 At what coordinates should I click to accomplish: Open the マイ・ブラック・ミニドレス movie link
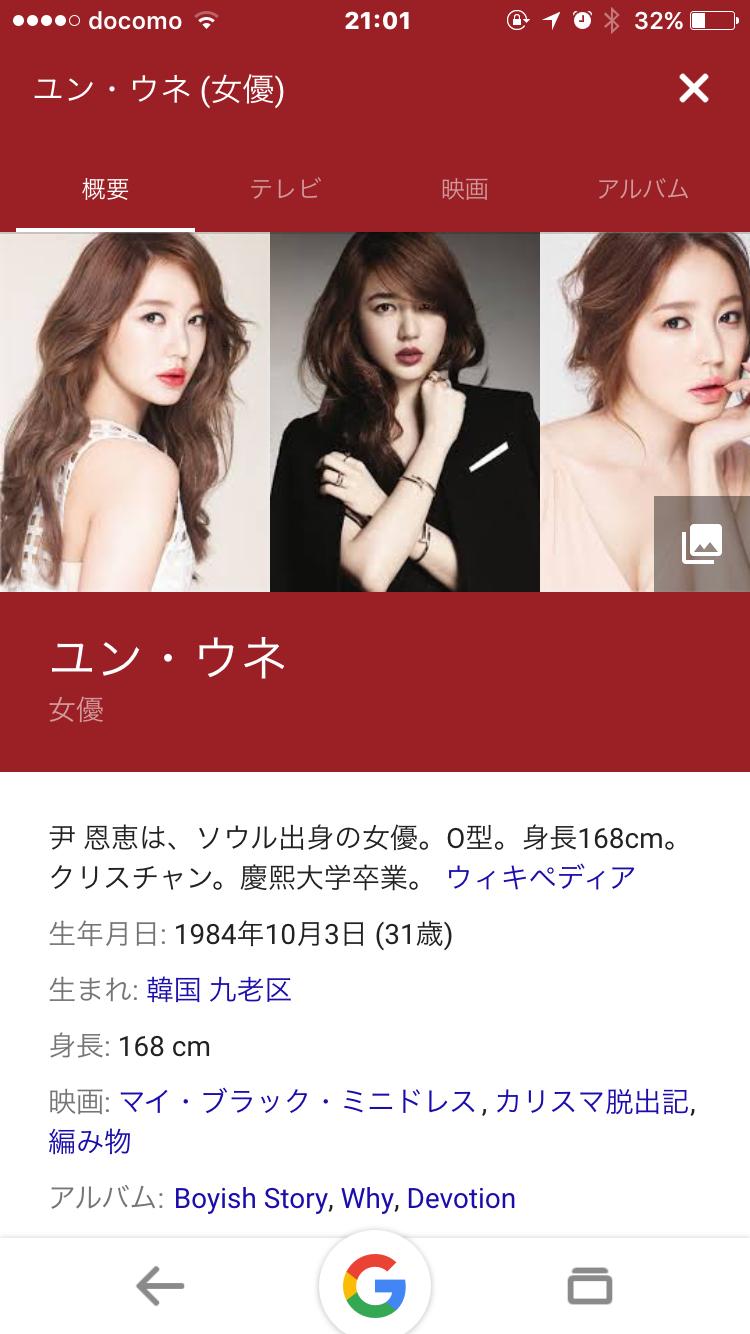[297, 1101]
